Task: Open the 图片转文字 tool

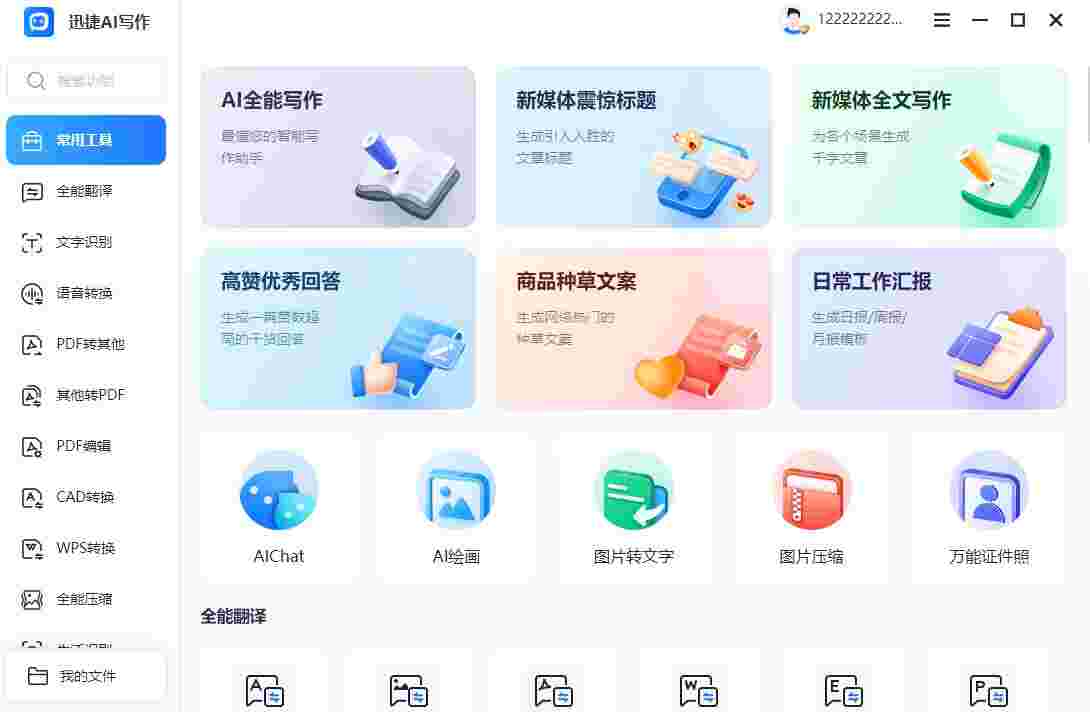Action: (634, 508)
